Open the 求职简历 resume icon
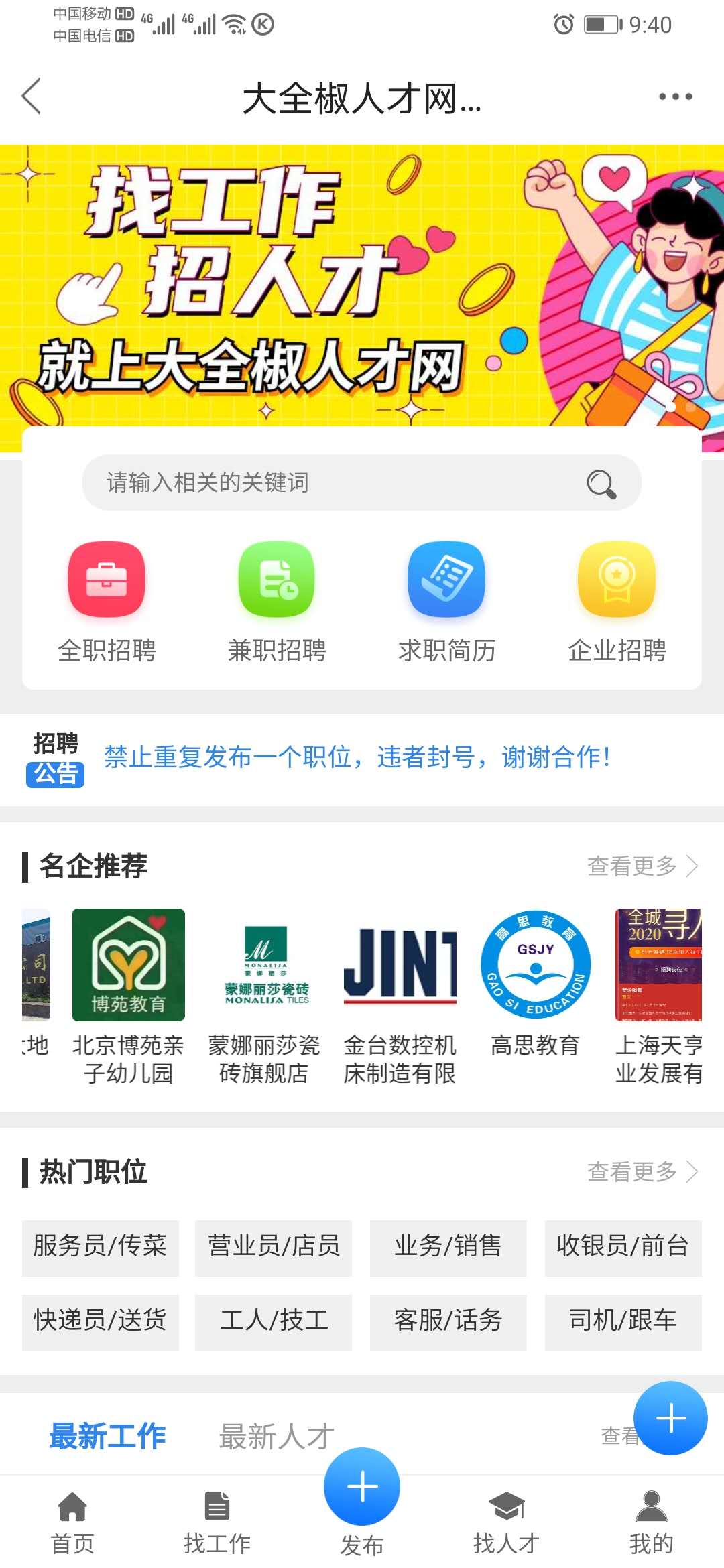724x1568 pixels. coord(446,583)
